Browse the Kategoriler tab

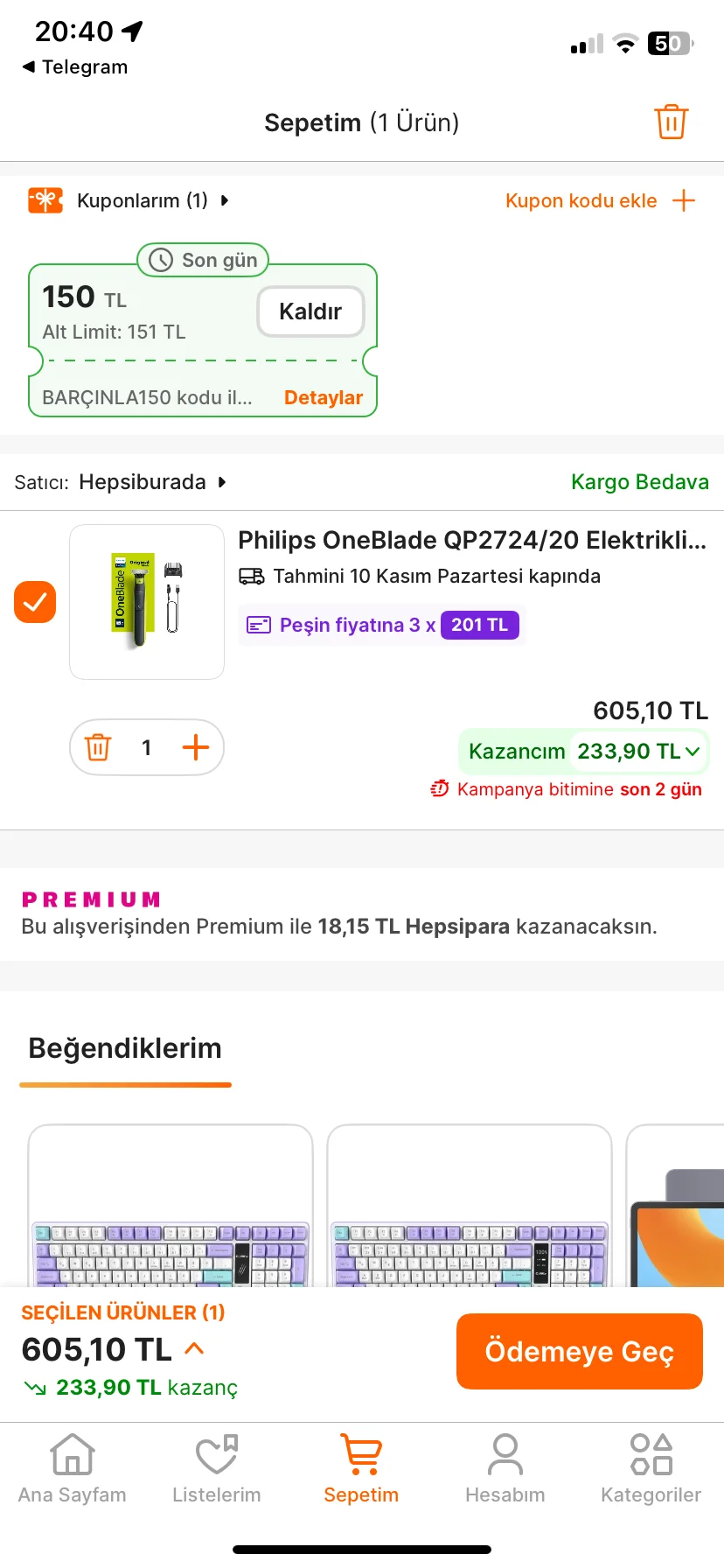[651, 1470]
